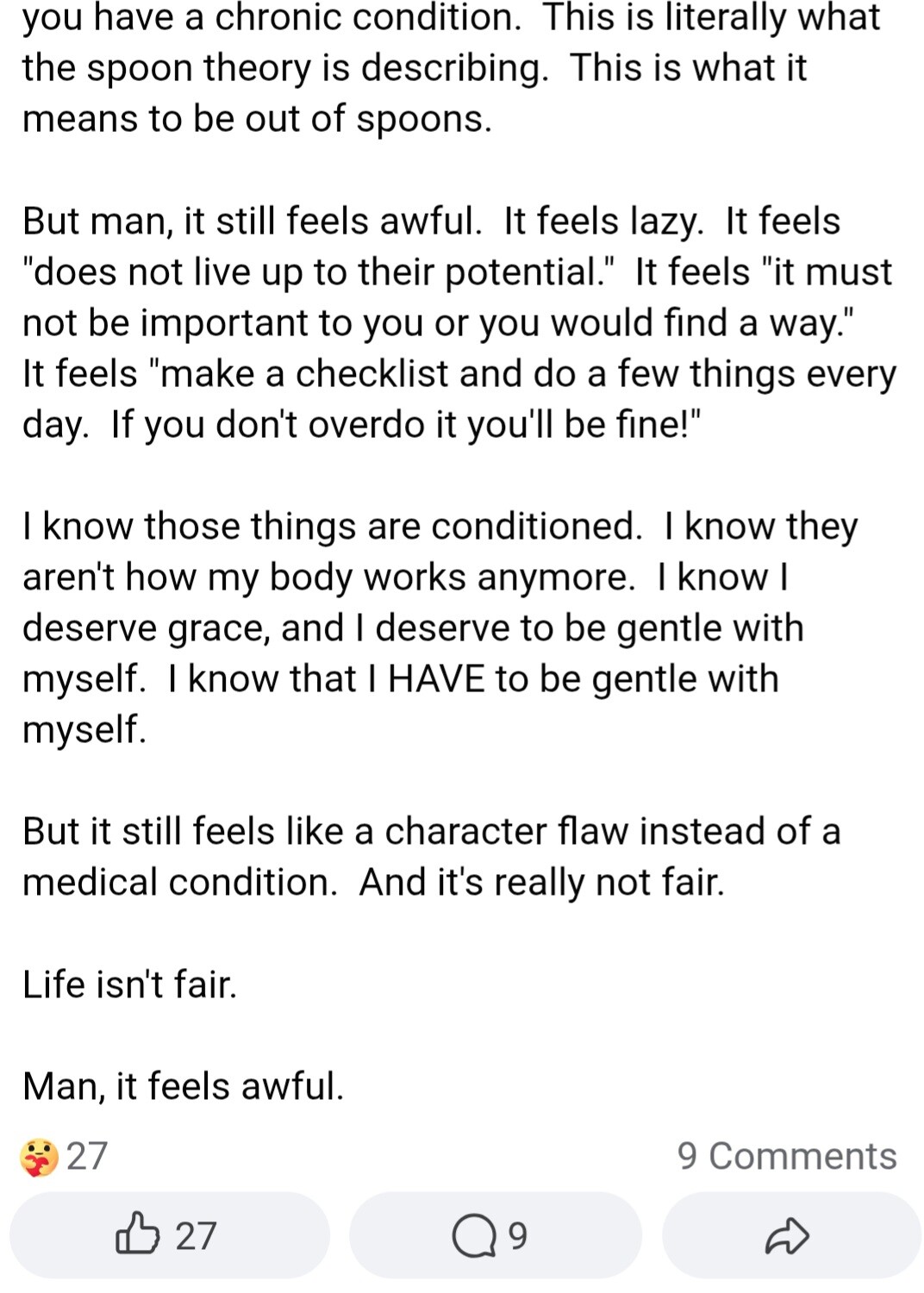Open the 9 Comments link
This screenshot has height=1293, width=924.
(786, 1156)
